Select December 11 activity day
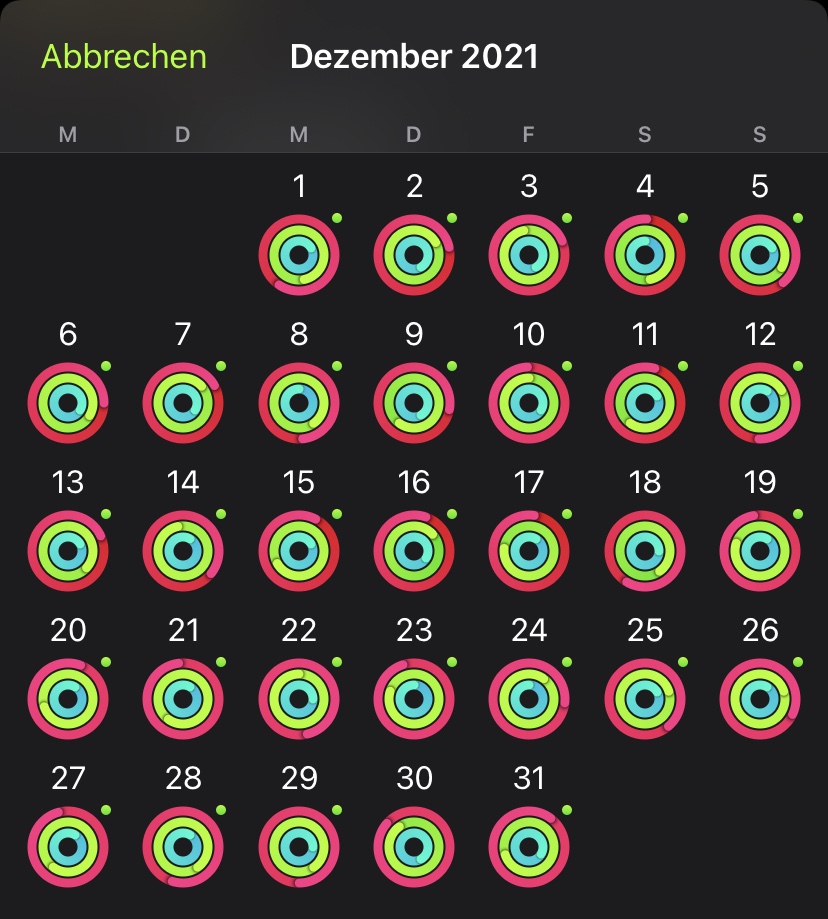Image resolution: width=828 pixels, height=919 pixels. (x=645, y=403)
